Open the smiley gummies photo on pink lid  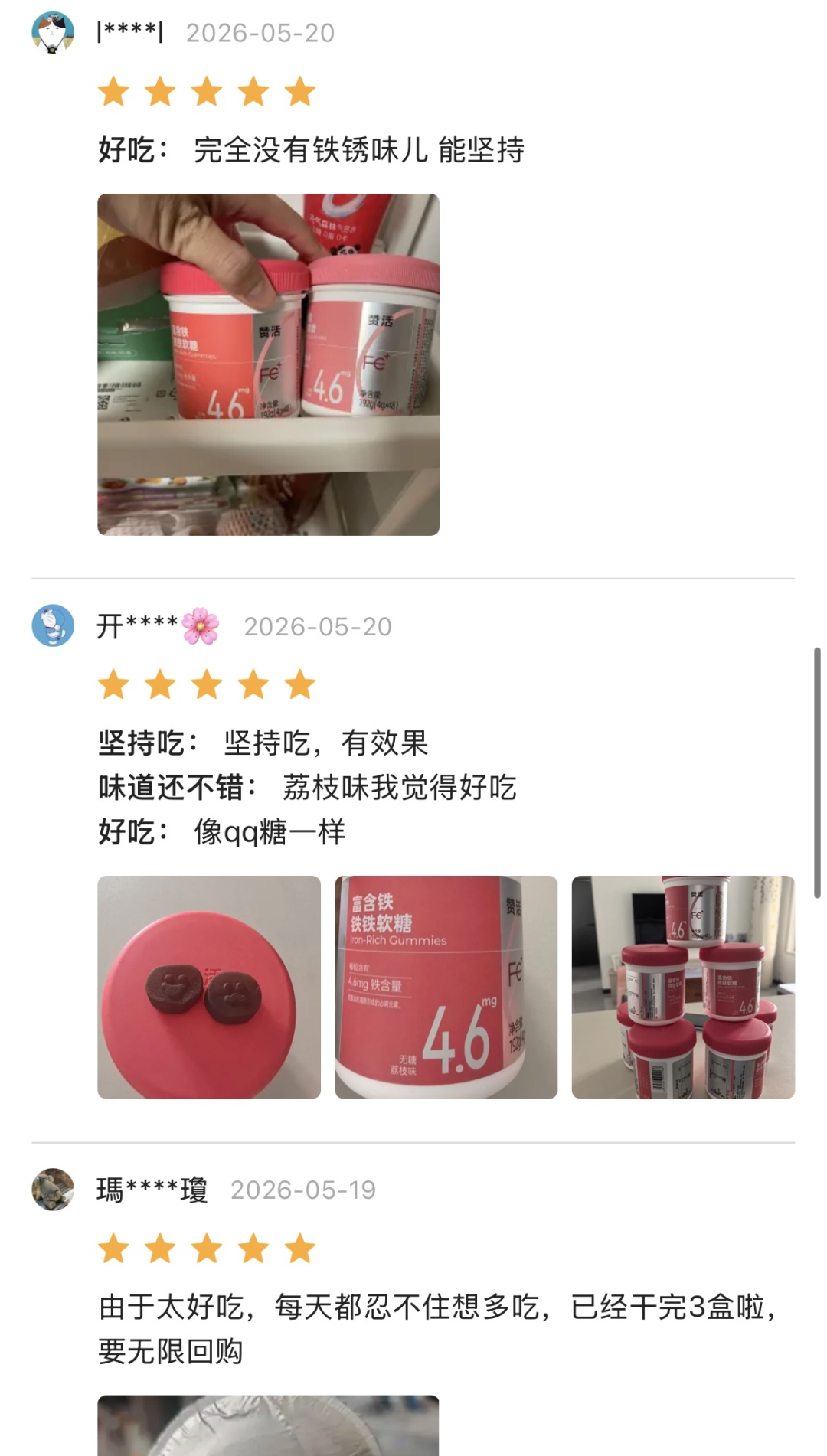(209, 988)
